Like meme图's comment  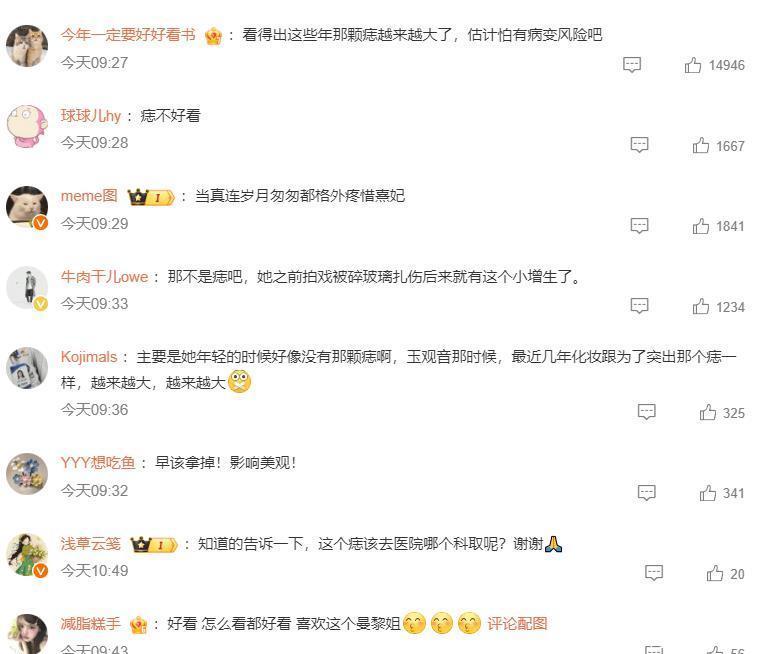coord(701,226)
